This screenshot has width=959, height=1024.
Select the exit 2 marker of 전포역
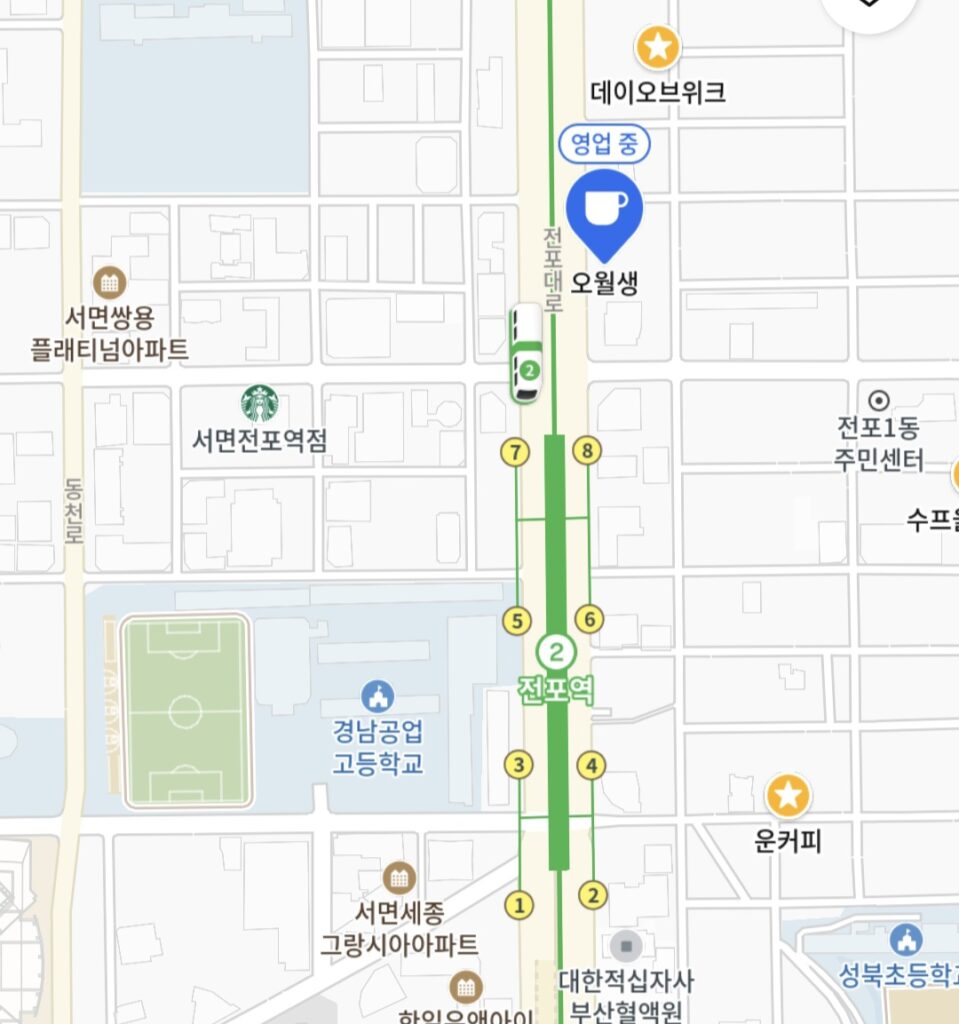coord(594,895)
